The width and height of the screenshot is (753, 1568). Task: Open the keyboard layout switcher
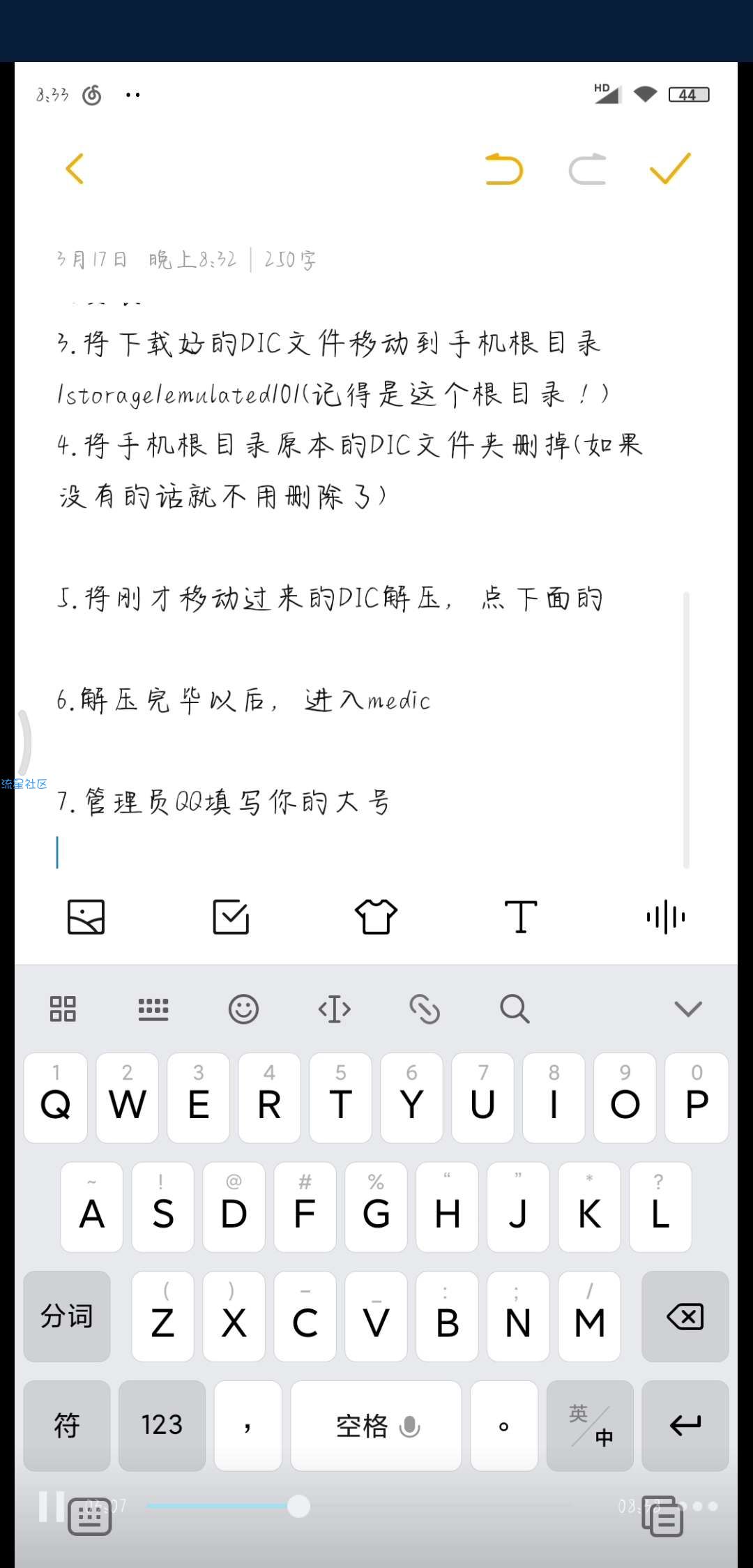click(x=153, y=1009)
